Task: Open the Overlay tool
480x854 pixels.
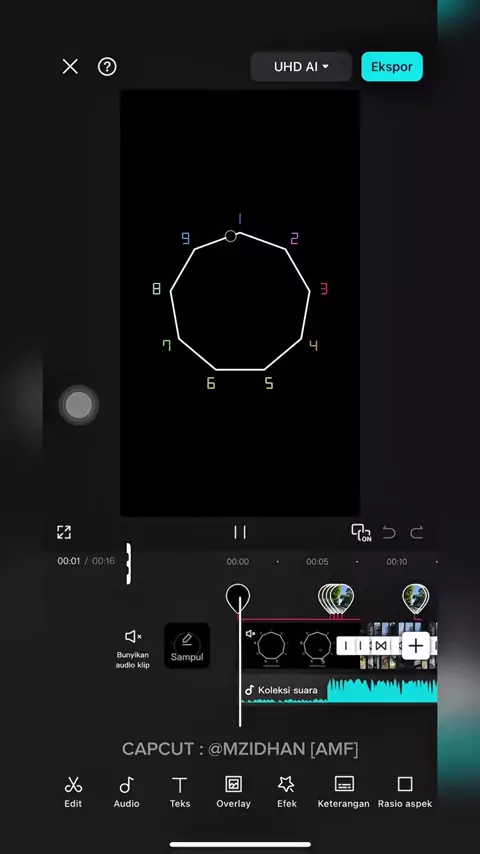Action: coord(233,791)
